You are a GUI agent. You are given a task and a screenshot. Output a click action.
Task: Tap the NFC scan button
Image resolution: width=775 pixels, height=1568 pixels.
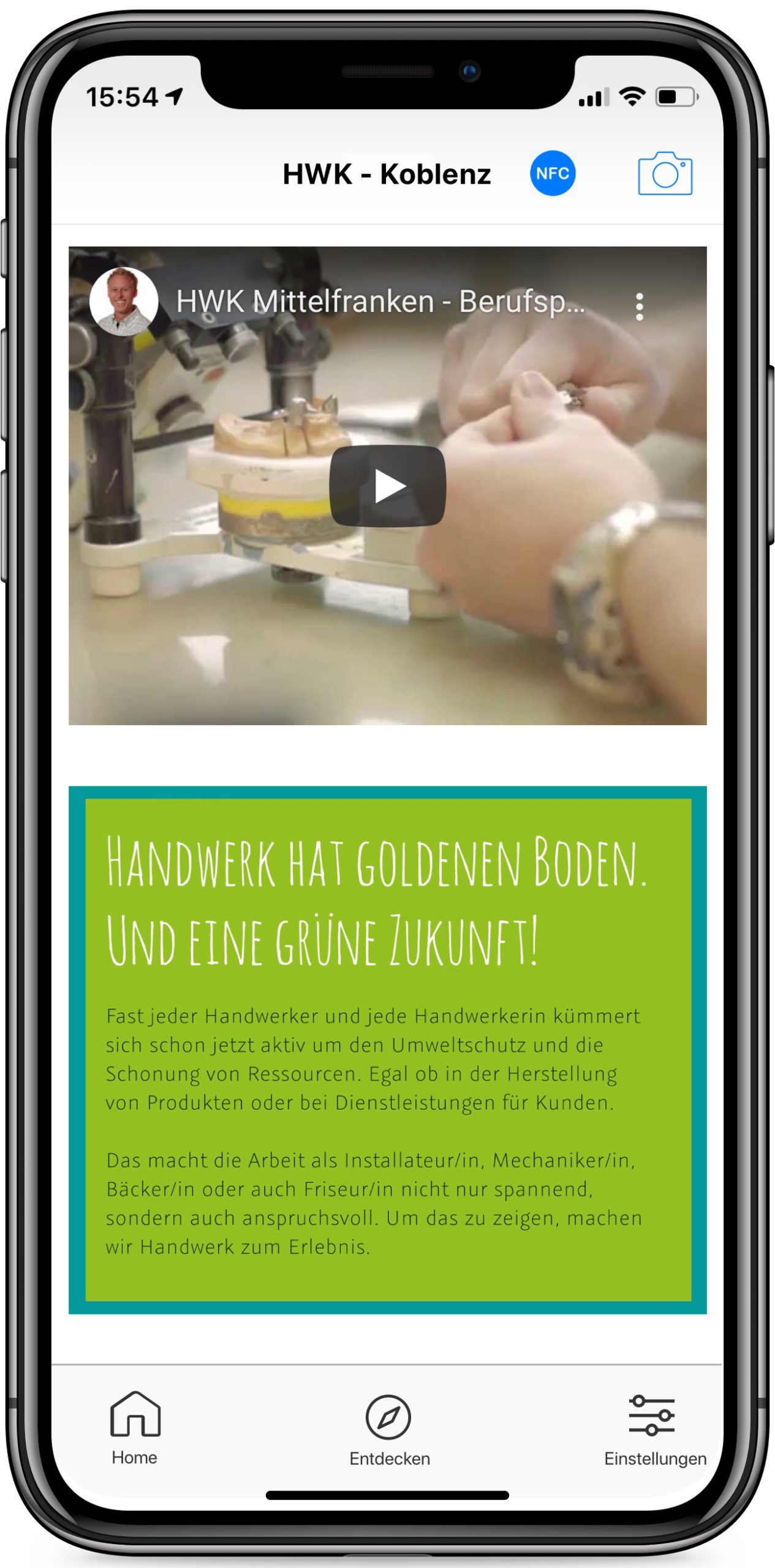point(552,173)
